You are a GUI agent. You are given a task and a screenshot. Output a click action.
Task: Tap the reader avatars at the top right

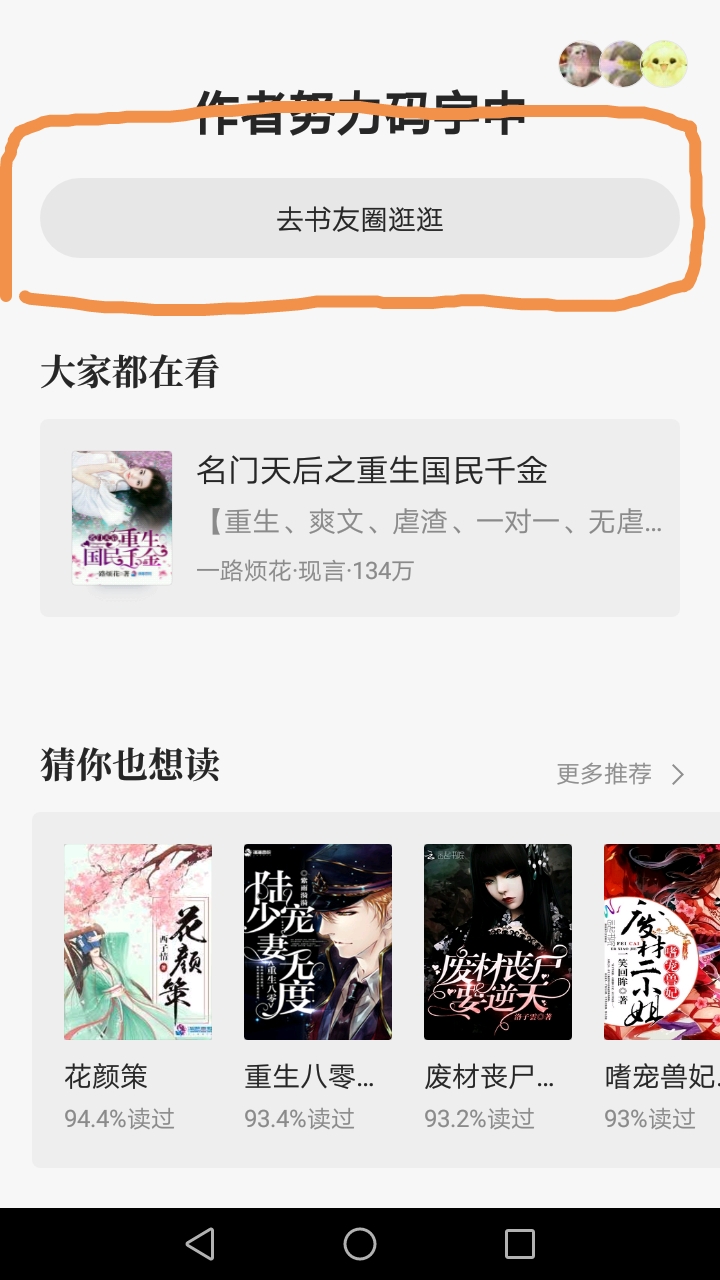pos(622,64)
